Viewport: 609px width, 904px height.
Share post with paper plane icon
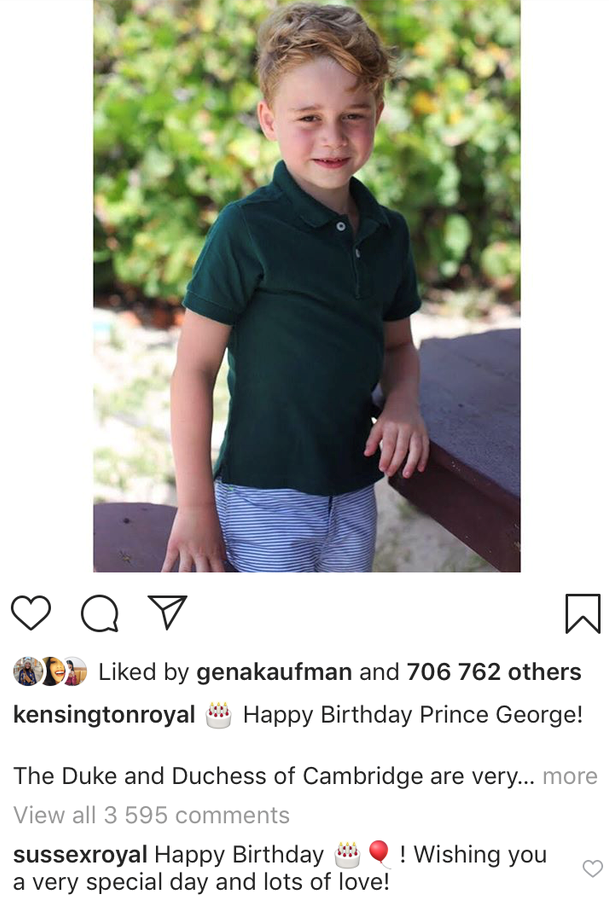pyautogui.click(x=167, y=612)
